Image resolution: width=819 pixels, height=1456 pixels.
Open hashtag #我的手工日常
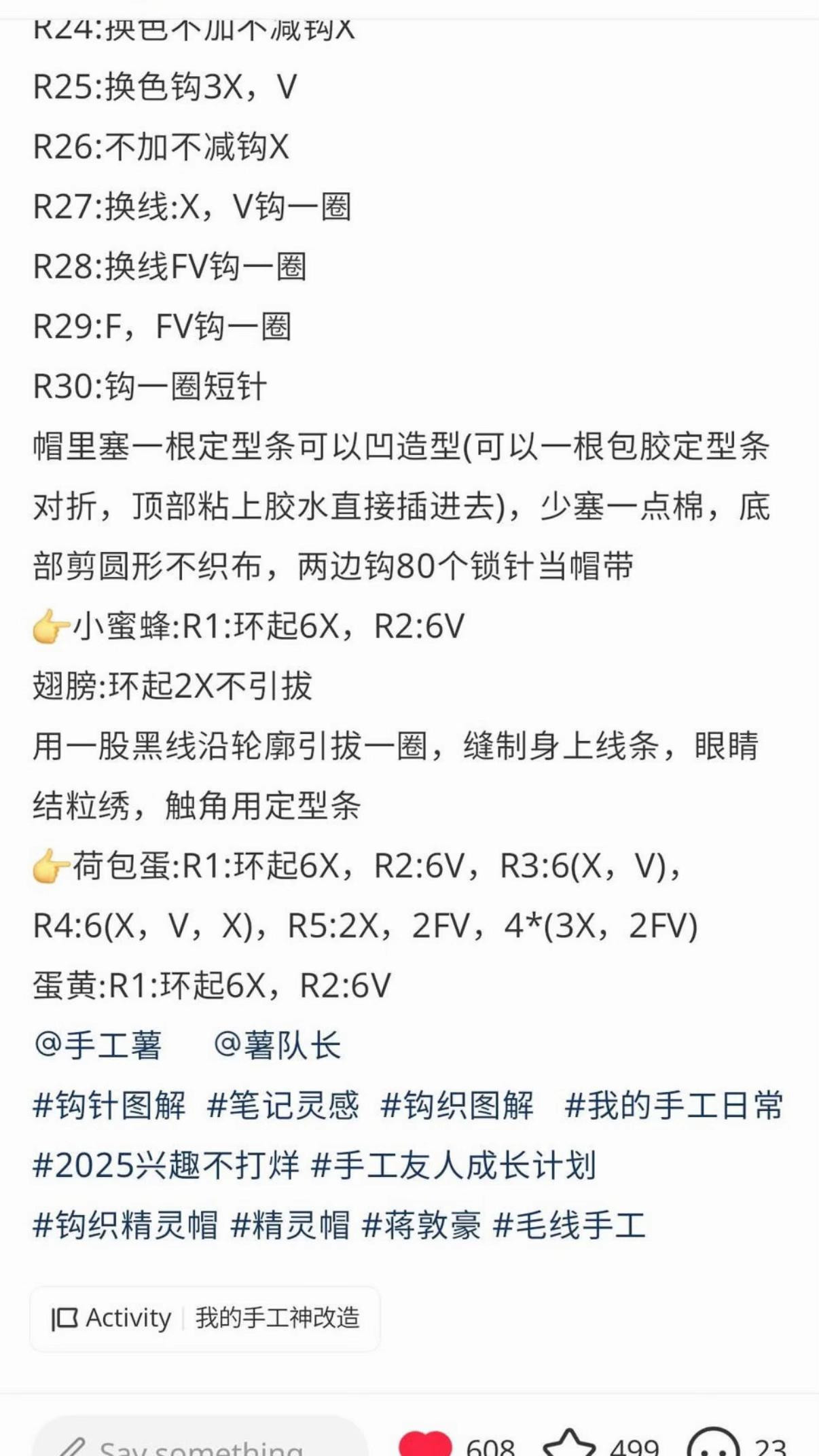[674, 1106]
